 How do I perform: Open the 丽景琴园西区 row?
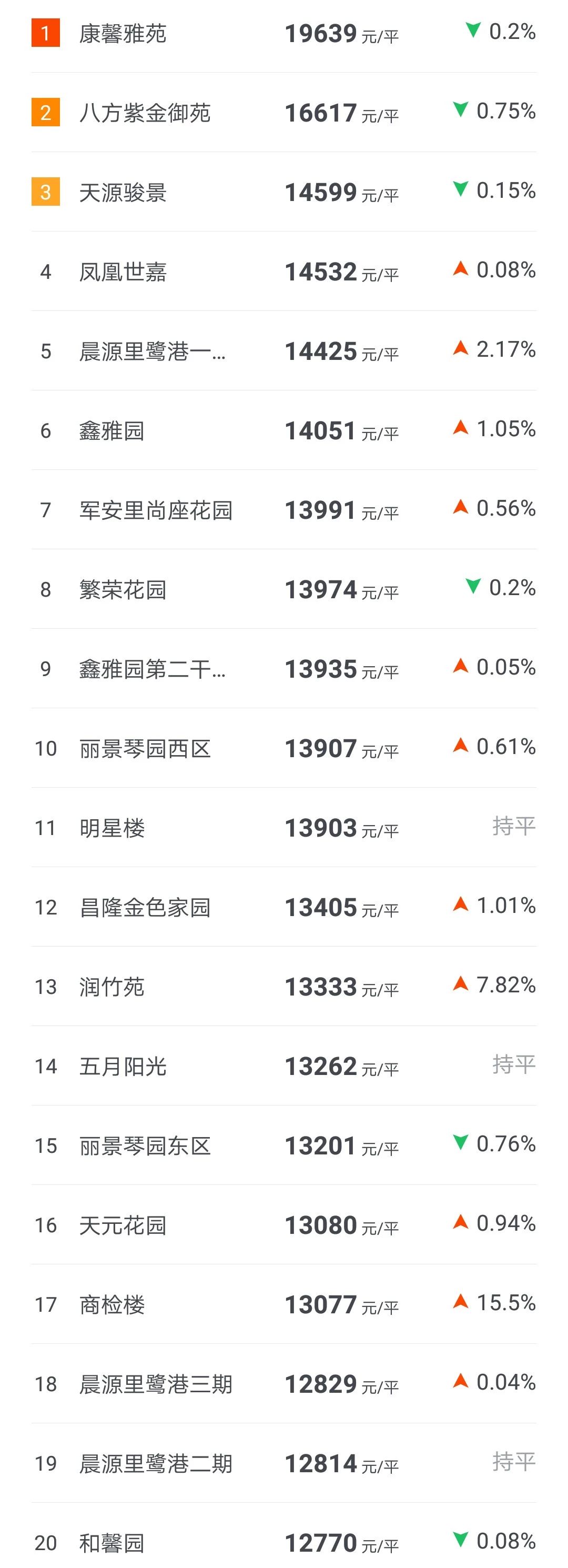pos(145,749)
